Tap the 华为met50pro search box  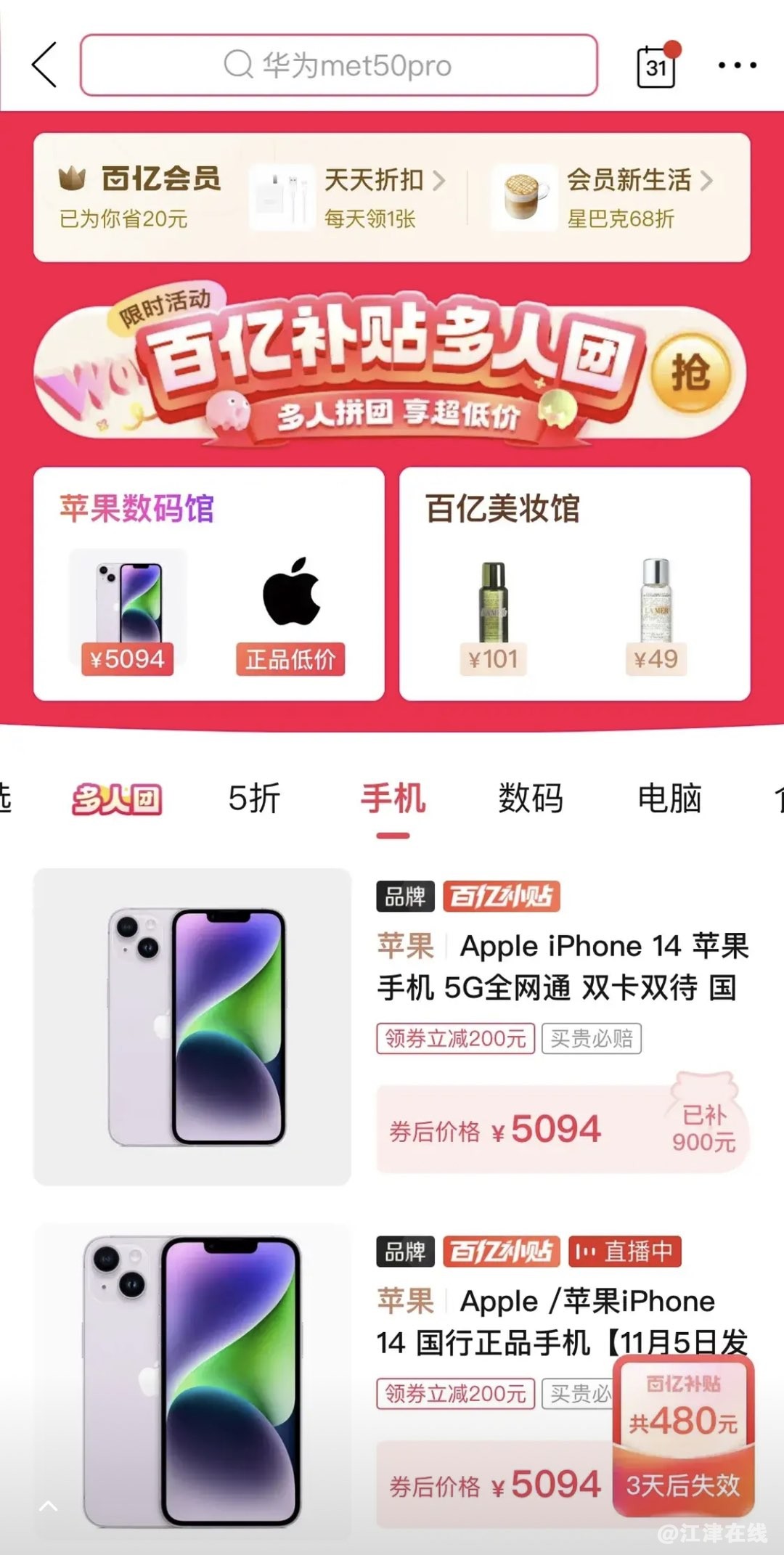[338, 65]
